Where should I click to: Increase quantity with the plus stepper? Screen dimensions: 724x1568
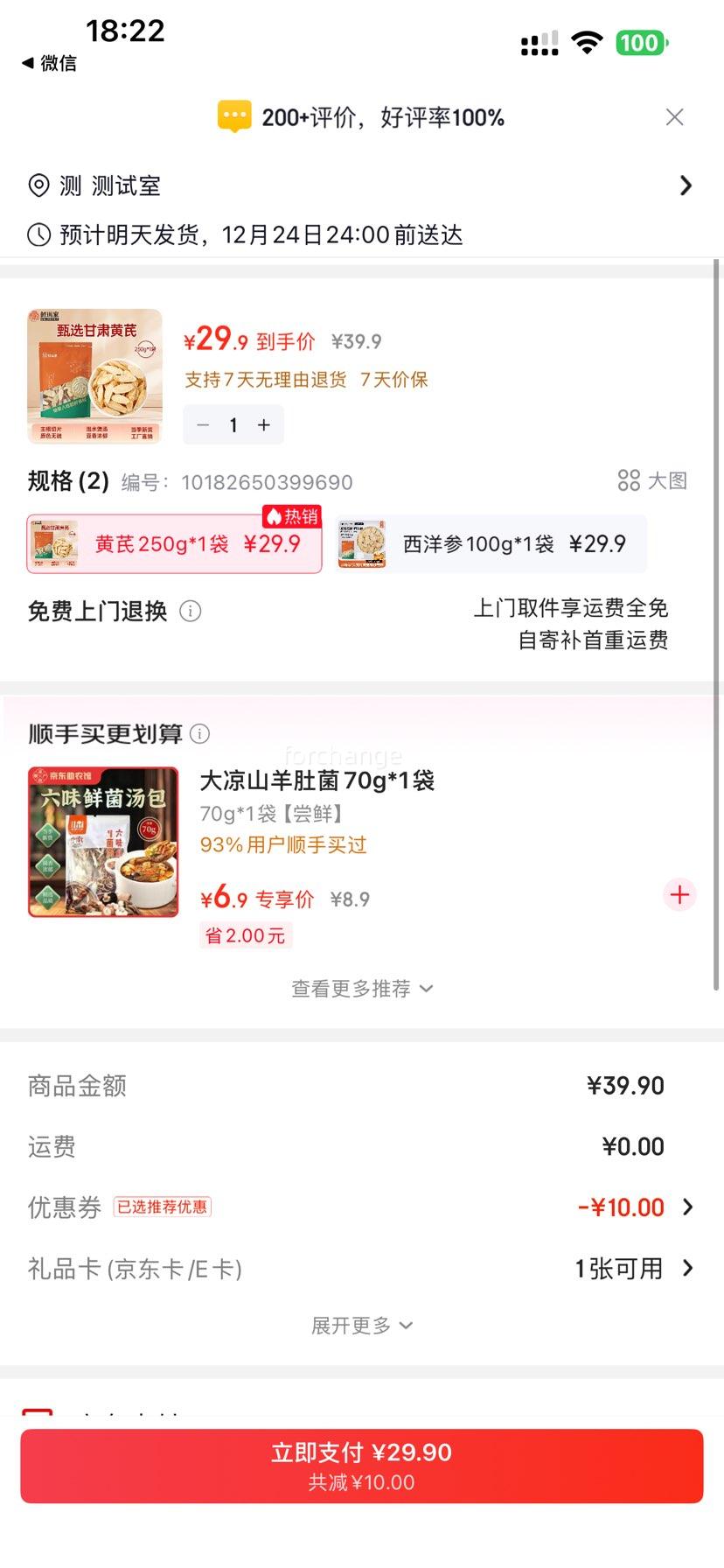pos(263,424)
